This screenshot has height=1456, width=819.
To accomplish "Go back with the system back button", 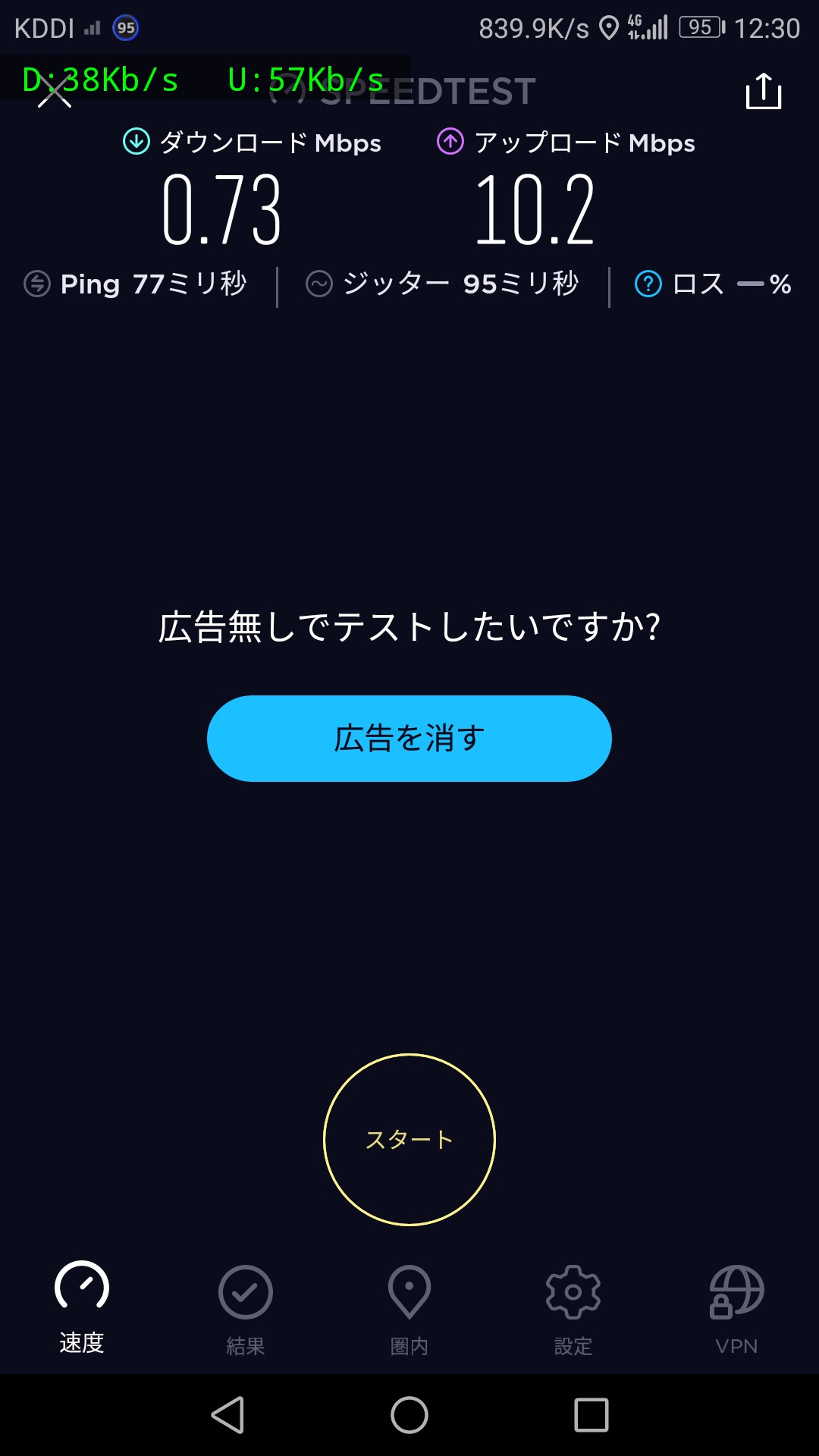I will pos(227,1415).
